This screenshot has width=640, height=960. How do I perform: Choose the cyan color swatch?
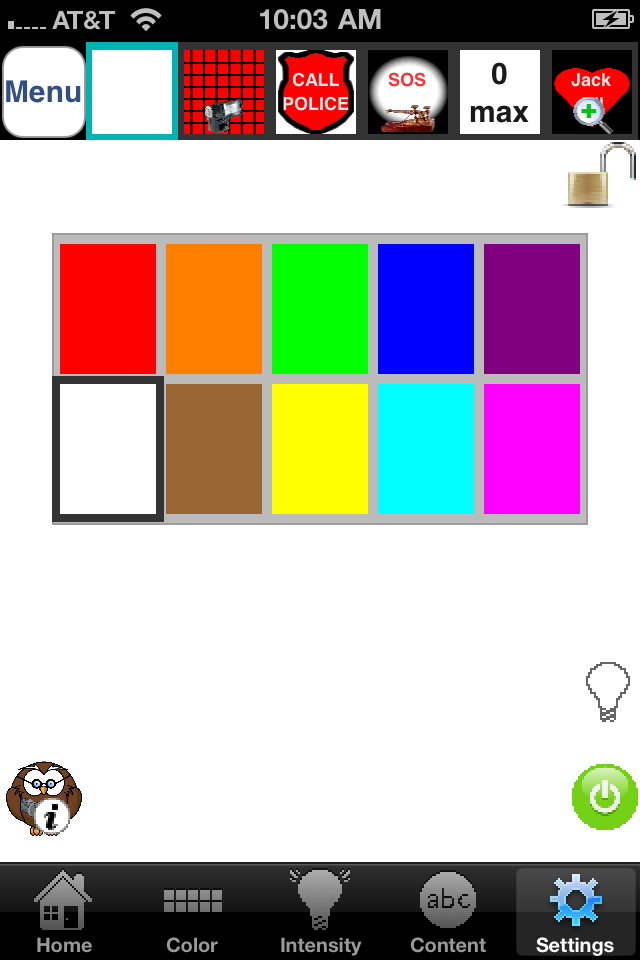[426, 448]
